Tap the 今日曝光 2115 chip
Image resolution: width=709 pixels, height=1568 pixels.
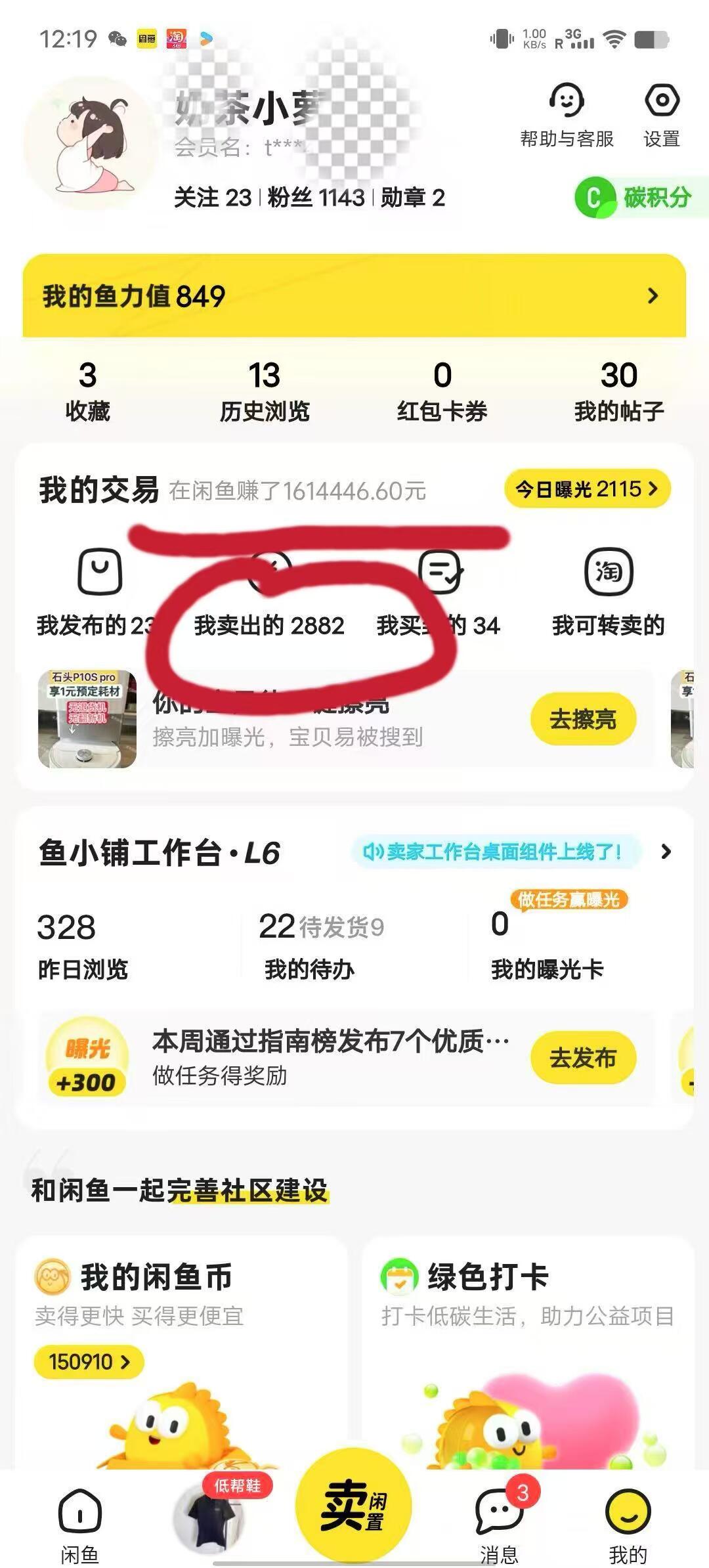tap(587, 489)
